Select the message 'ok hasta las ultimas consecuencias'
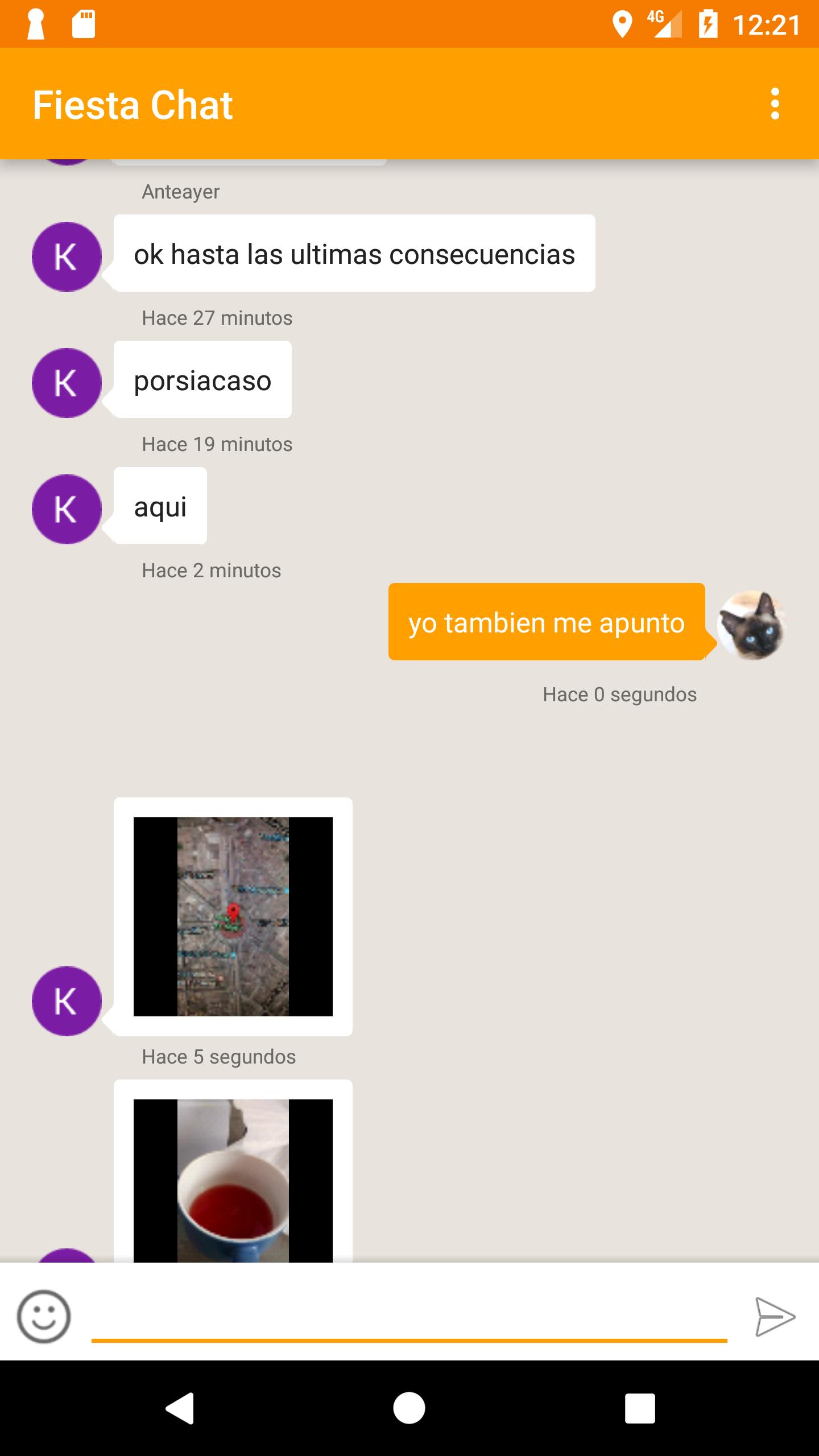This screenshot has width=819, height=1456. 354,254
